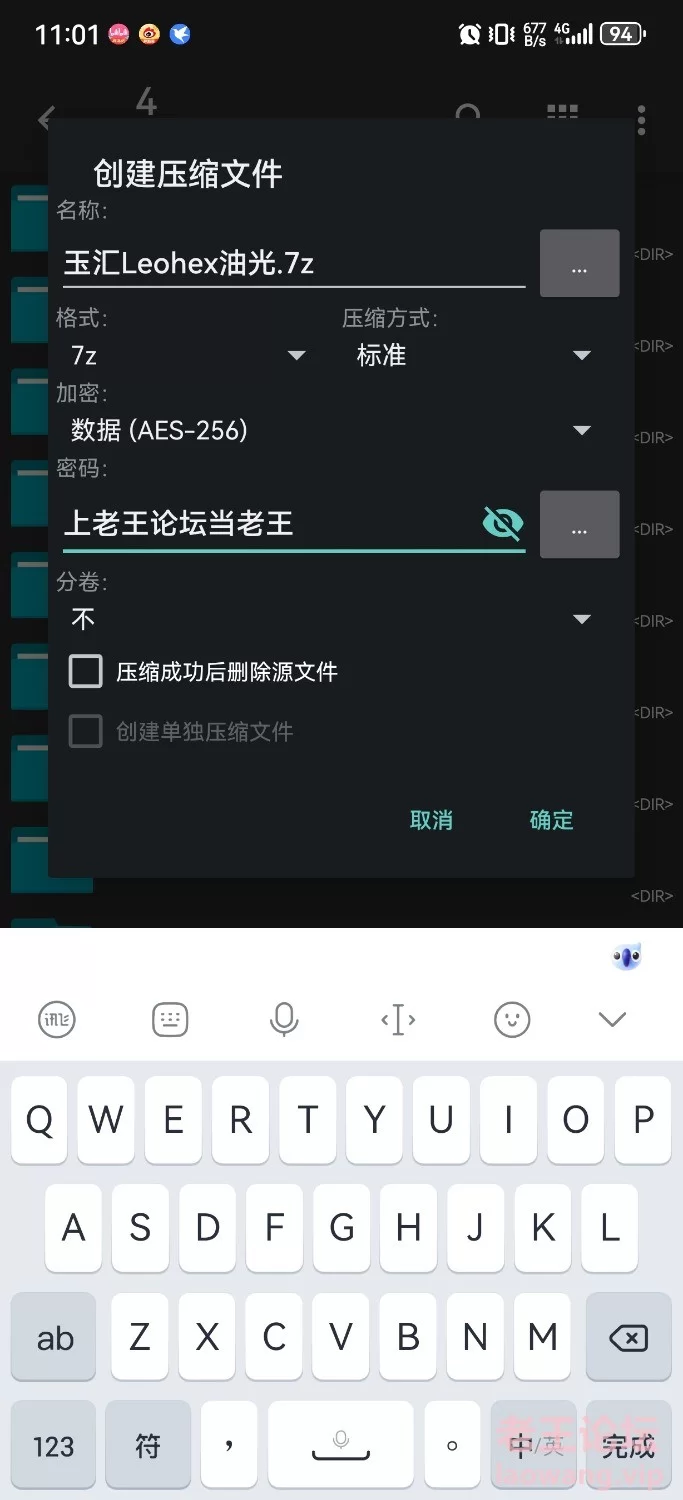Open browse button beside the name field
This screenshot has width=683, height=1500.
pyautogui.click(x=579, y=264)
